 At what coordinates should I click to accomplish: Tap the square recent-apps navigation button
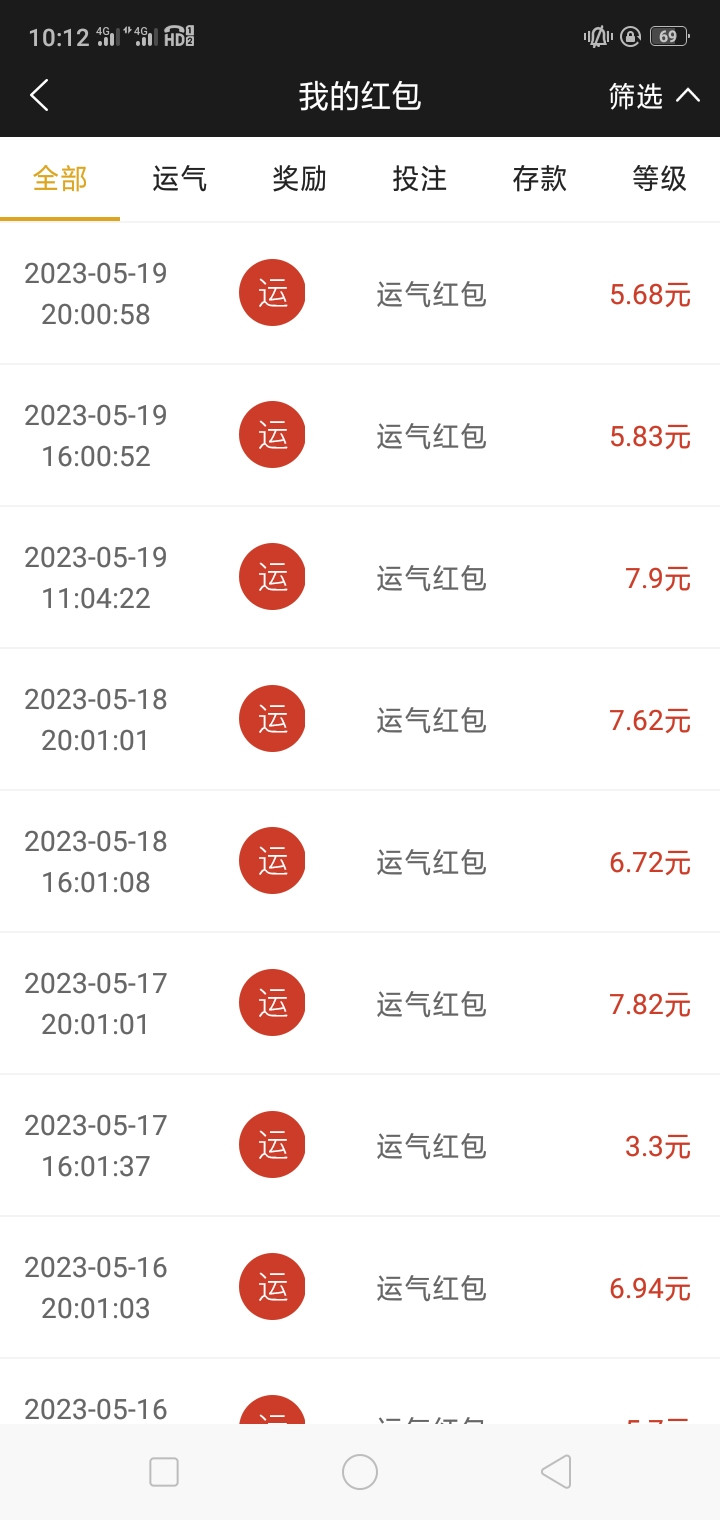click(x=163, y=1472)
